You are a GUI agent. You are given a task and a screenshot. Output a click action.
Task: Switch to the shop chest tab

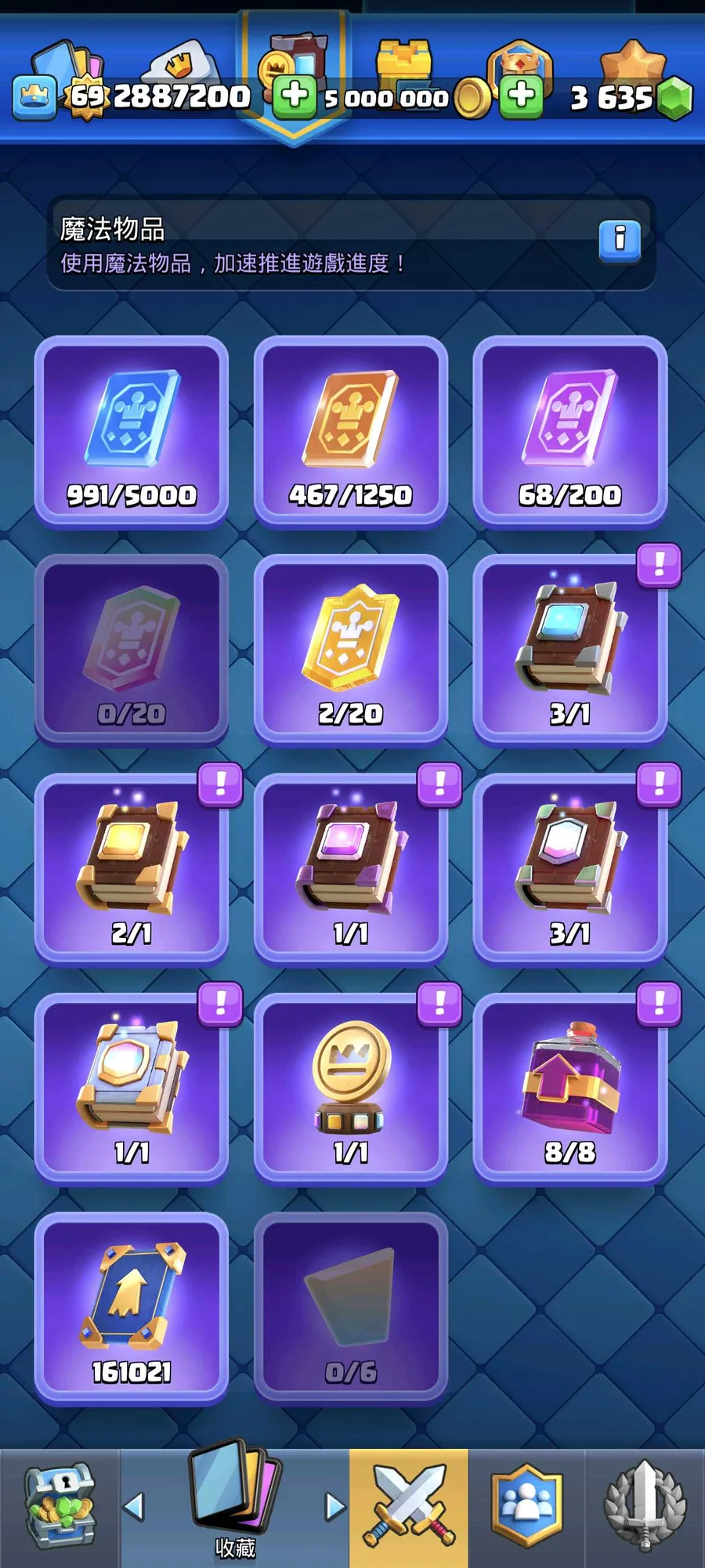click(60, 1508)
